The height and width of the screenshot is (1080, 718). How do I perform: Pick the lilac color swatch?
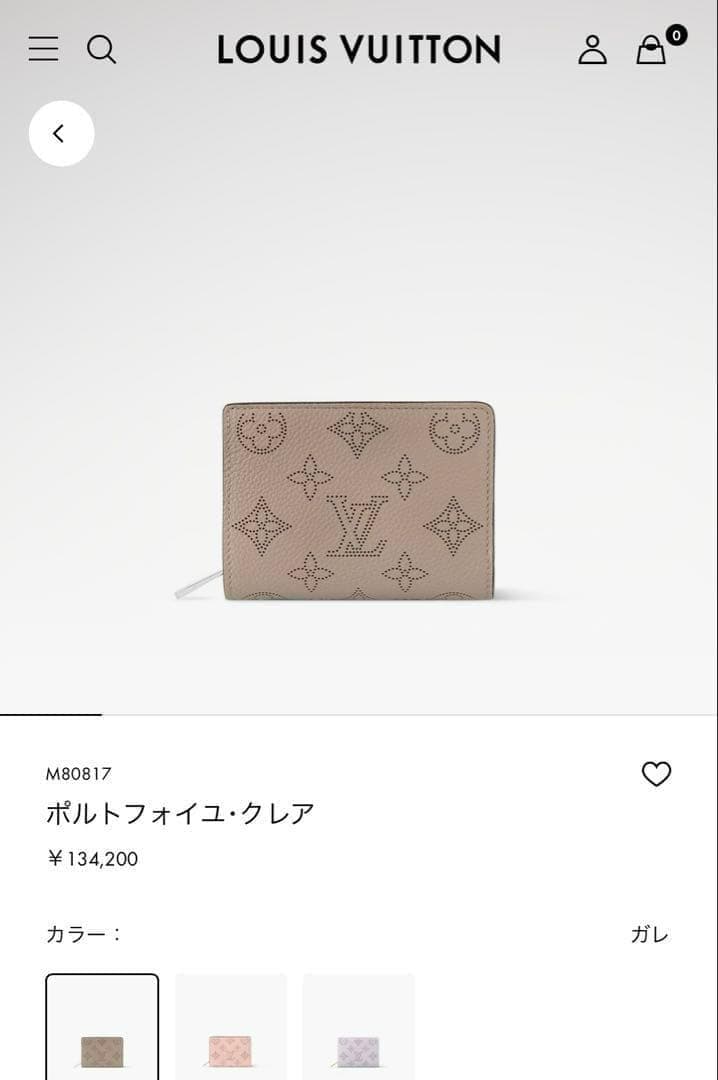(359, 1030)
